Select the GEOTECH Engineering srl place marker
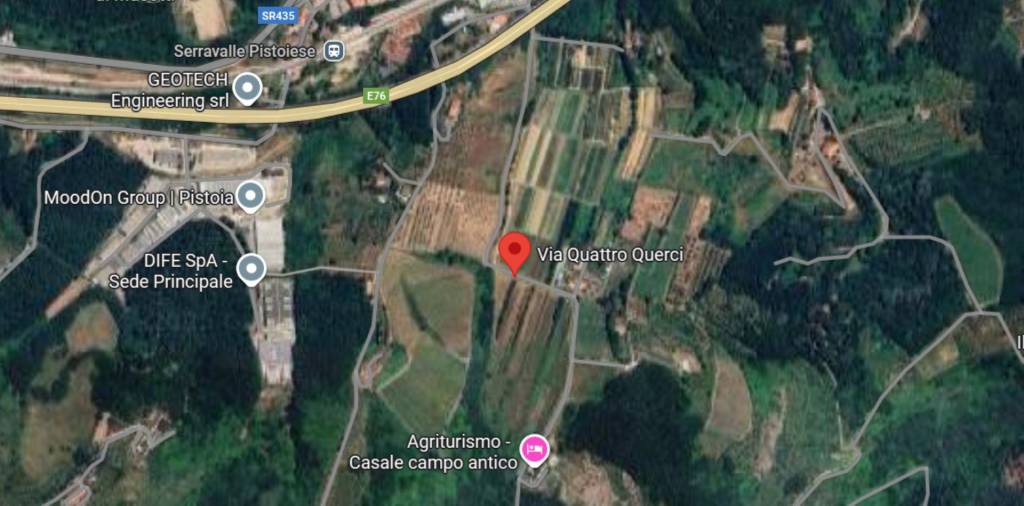This screenshot has width=1024, height=506. point(249,89)
